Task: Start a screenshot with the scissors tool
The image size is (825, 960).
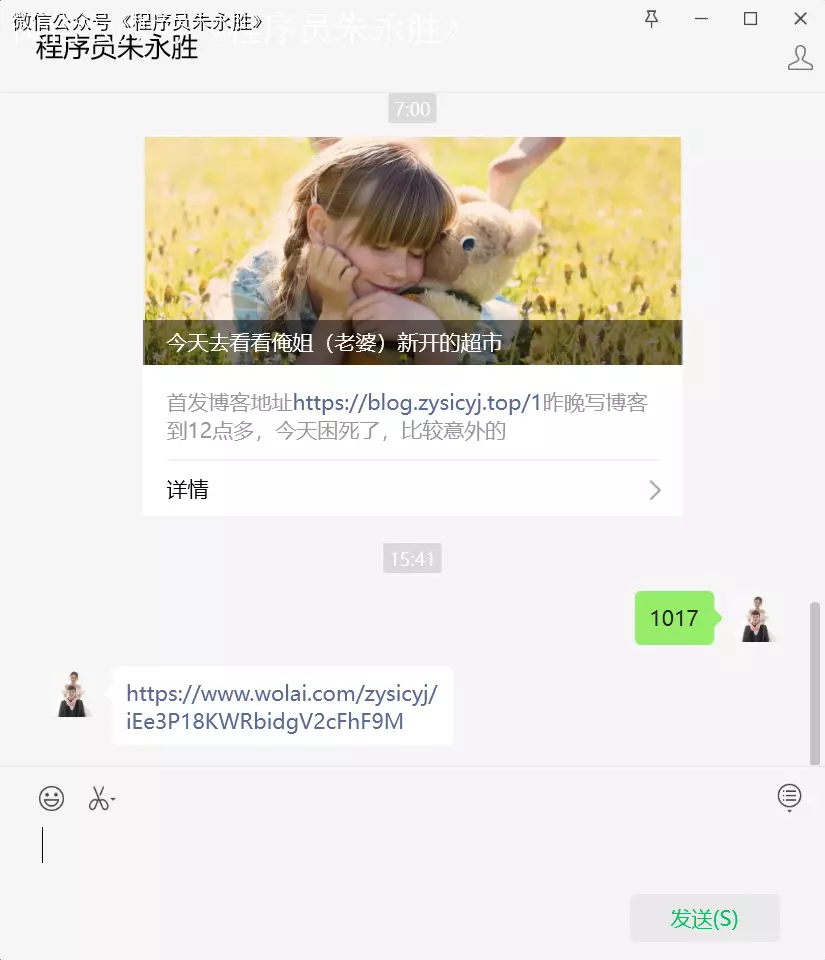Action: pyautogui.click(x=99, y=798)
